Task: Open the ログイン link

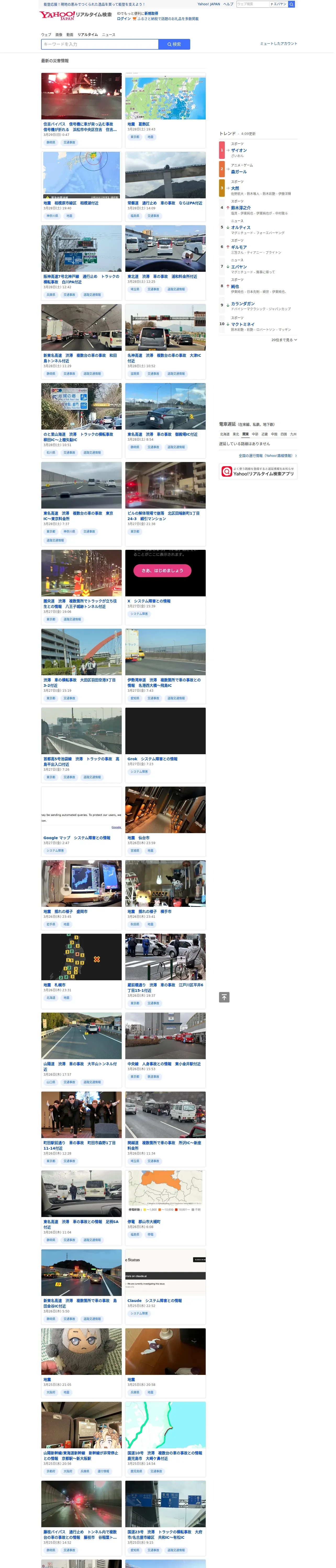Action: pos(124,19)
